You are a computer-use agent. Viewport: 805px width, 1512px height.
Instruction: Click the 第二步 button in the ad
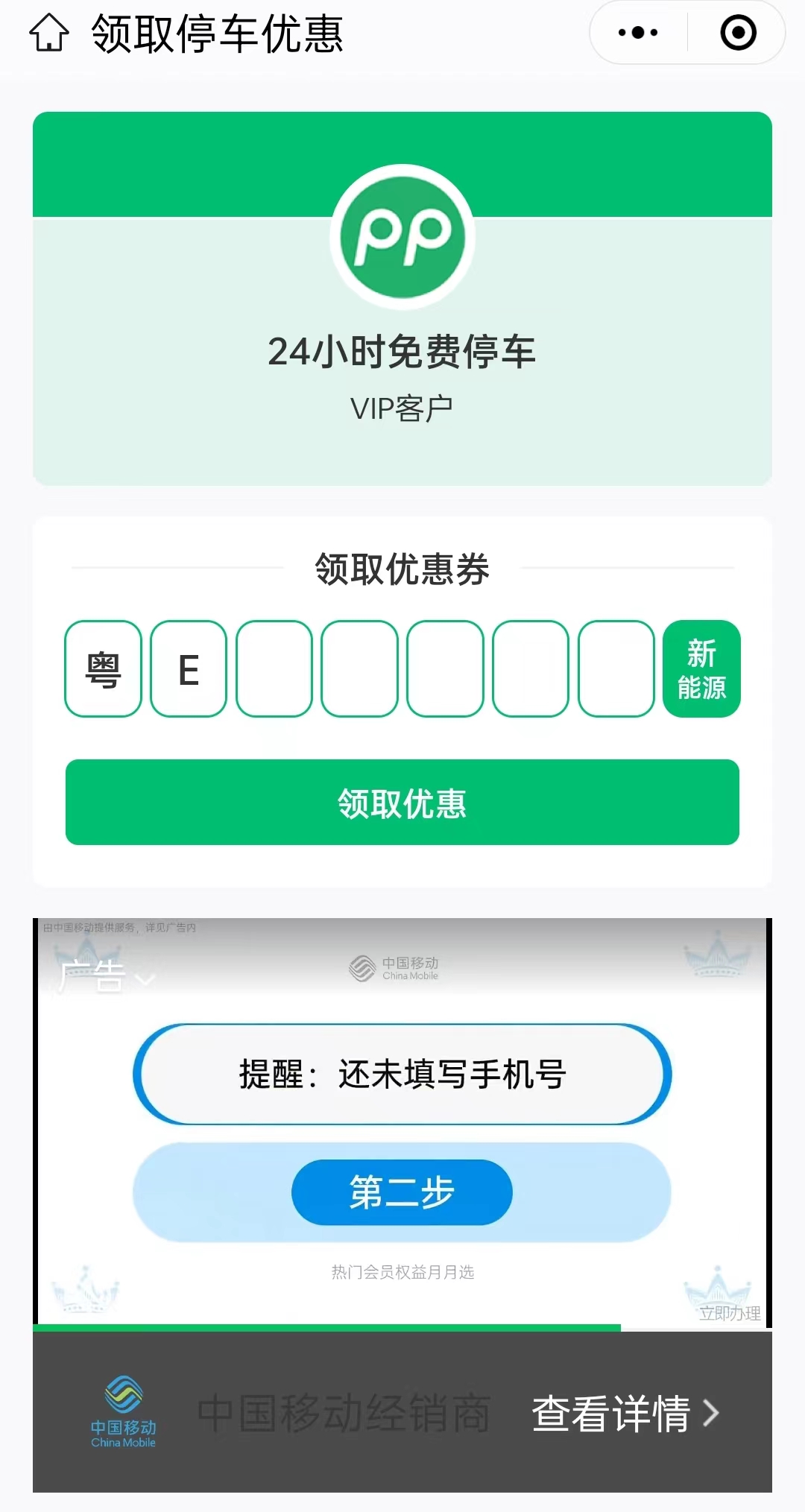click(402, 1192)
